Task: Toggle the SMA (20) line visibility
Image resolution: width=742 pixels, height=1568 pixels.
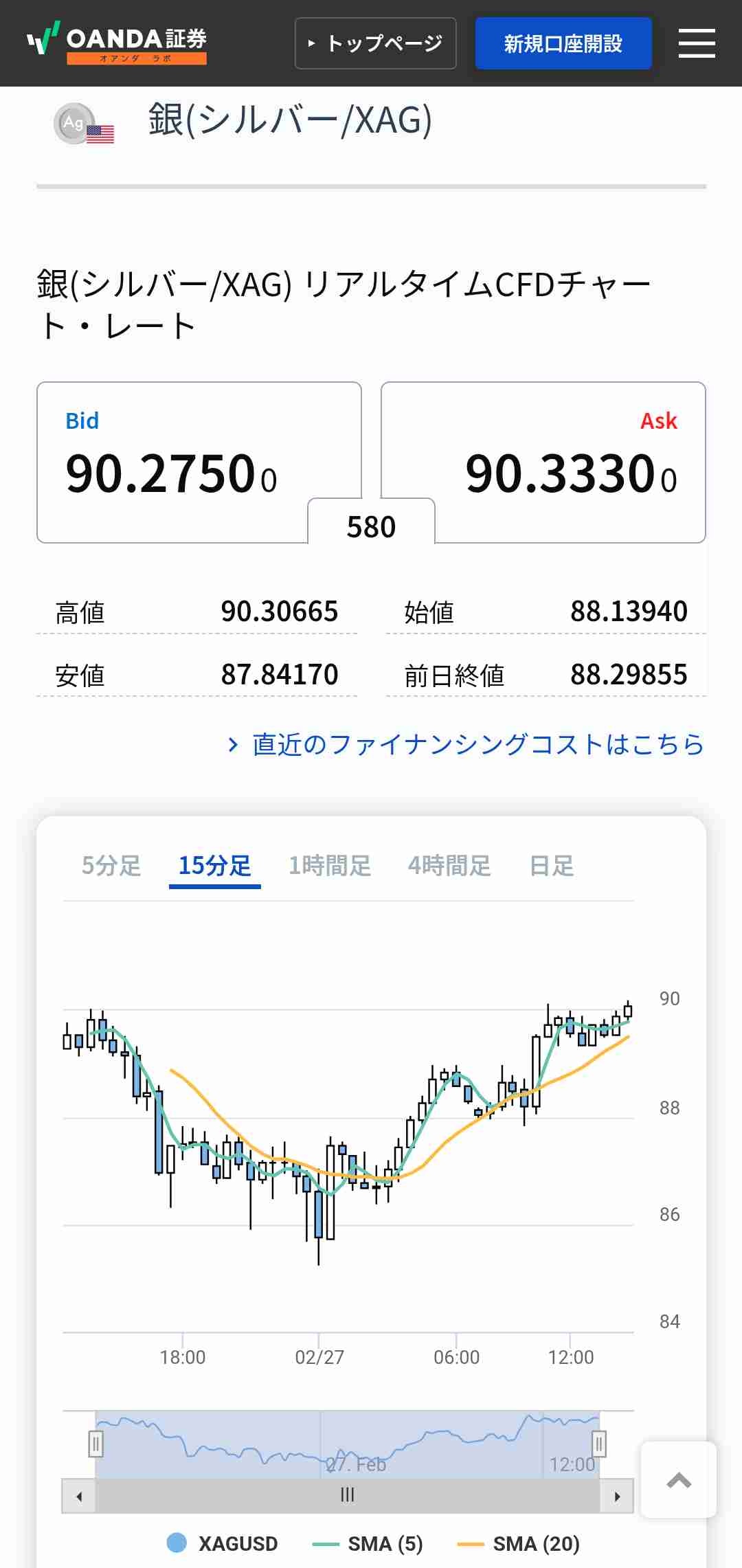Action: pyautogui.click(x=519, y=1544)
